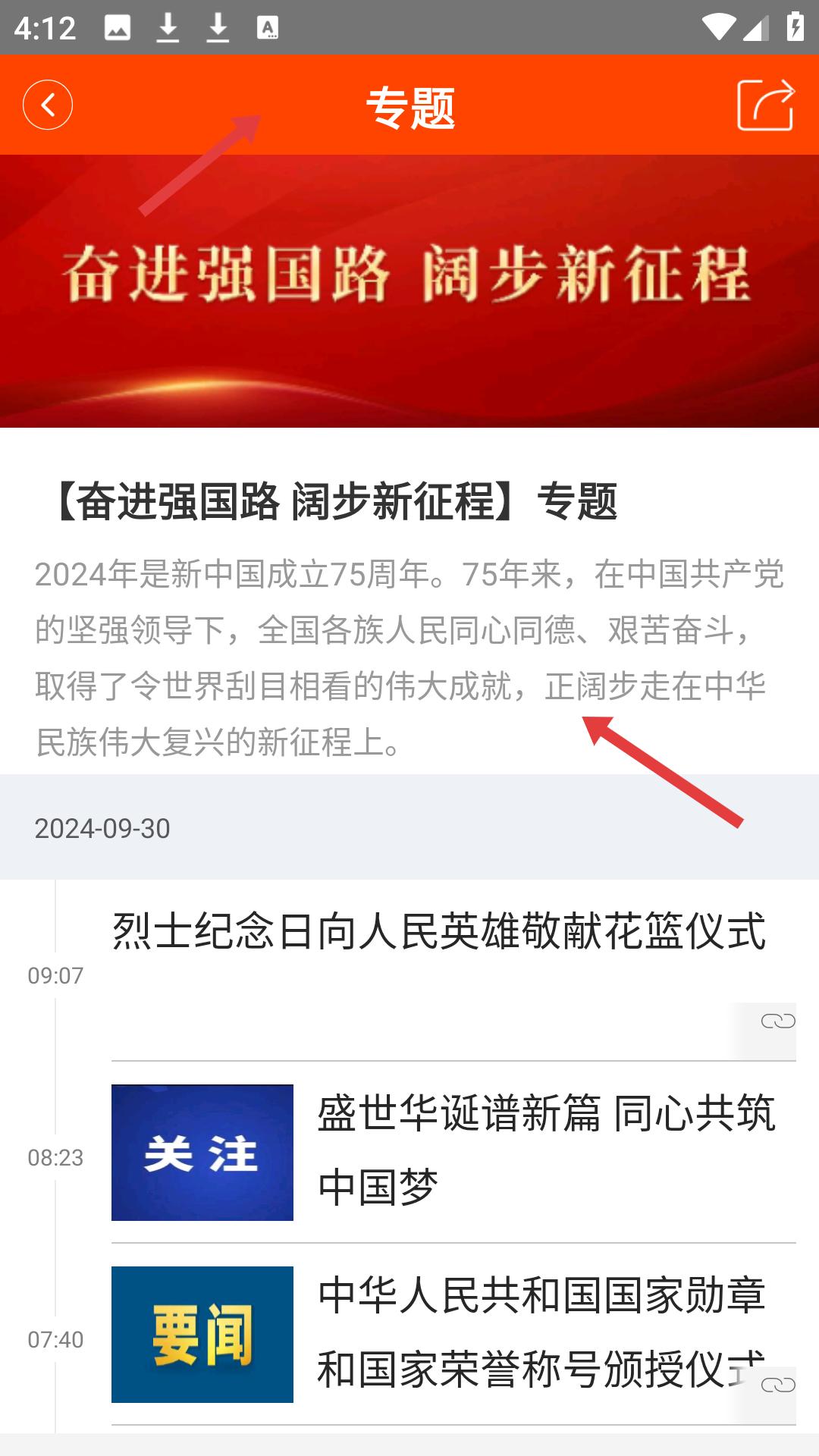Tap the link icon on 烈士纪念日 article
This screenshot has width=819, height=1456.
click(777, 1021)
